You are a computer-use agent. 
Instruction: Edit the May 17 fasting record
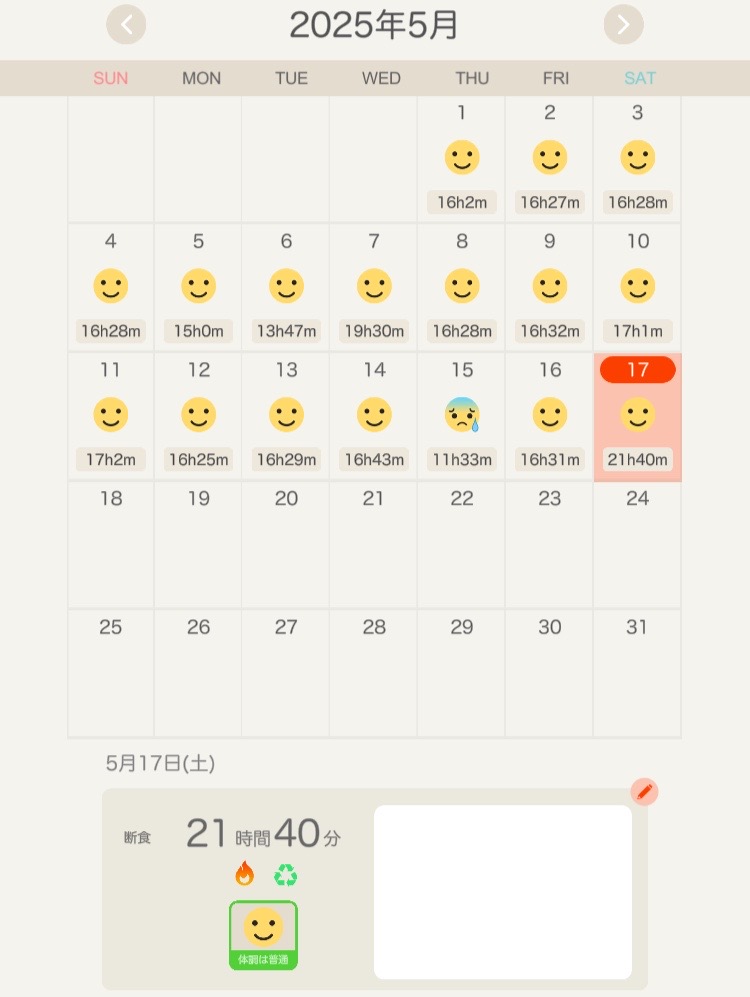[x=645, y=792]
